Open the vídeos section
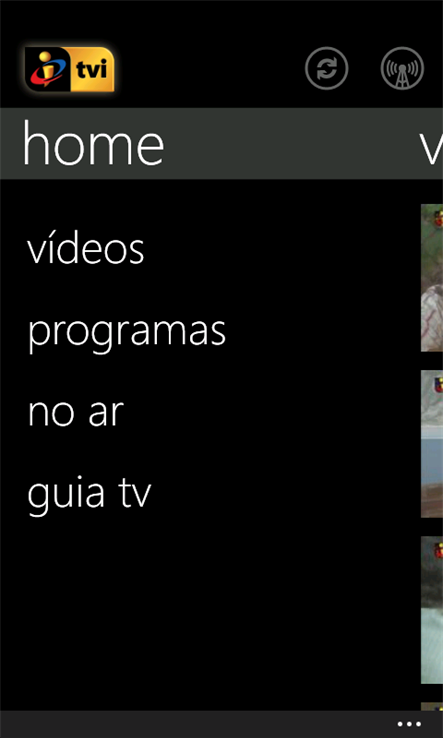 (x=86, y=249)
